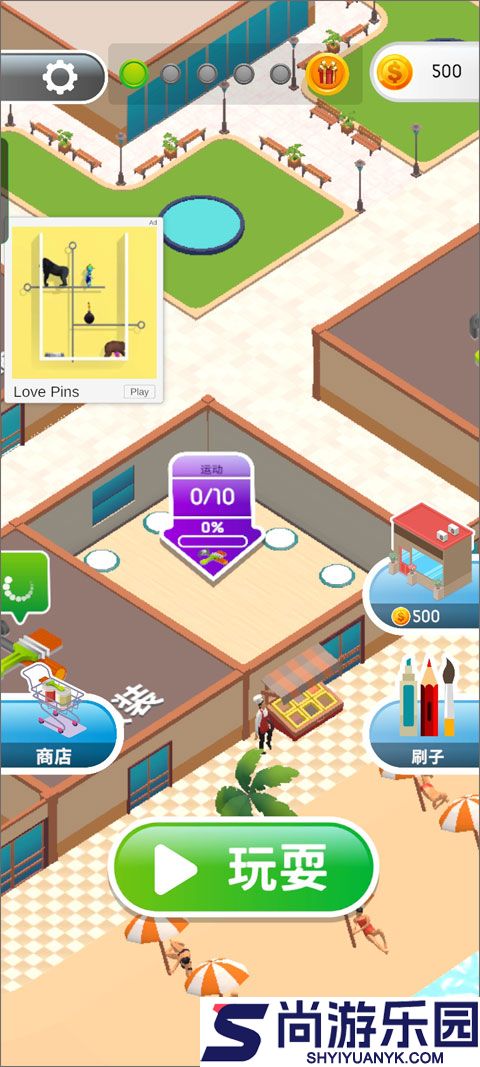Tap the gold coin balance of 500

(428, 71)
